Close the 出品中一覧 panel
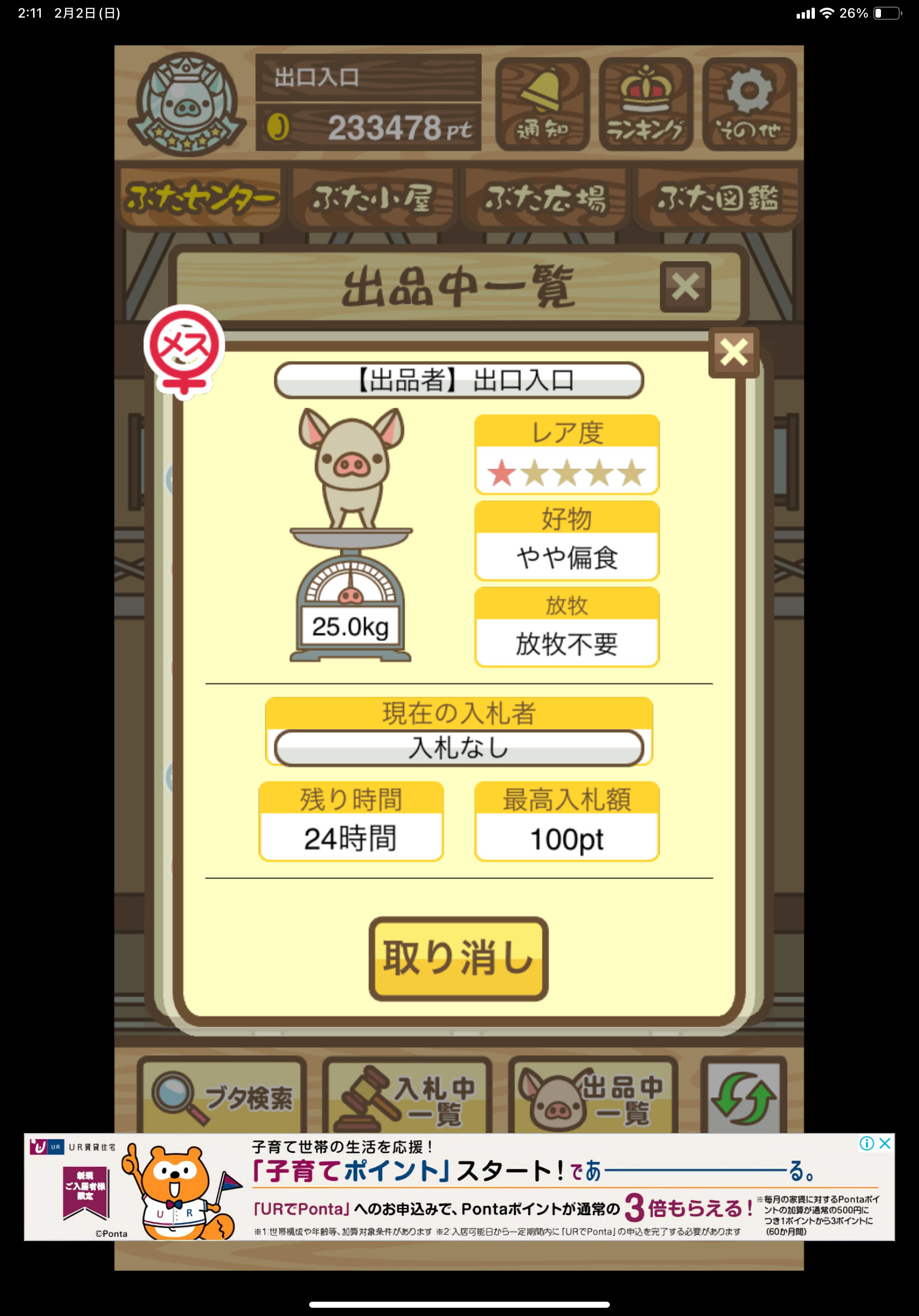The width and height of the screenshot is (919, 1316). tap(685, 287)
